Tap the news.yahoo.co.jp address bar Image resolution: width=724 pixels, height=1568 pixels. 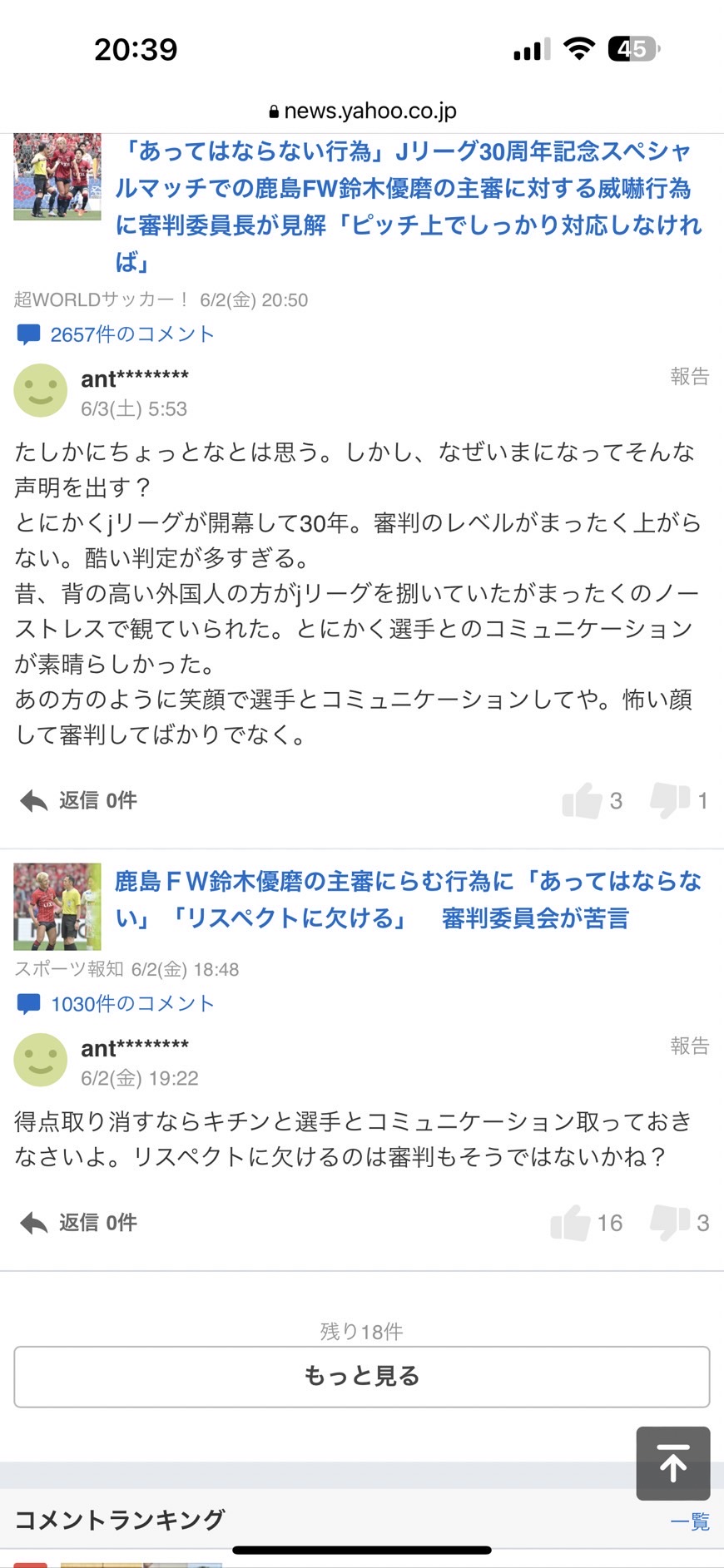pyautogui.click(x=362, y=111)
